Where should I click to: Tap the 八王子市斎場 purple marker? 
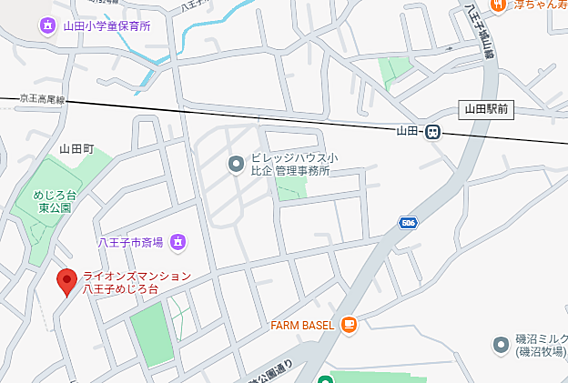[x=178, y=242]
